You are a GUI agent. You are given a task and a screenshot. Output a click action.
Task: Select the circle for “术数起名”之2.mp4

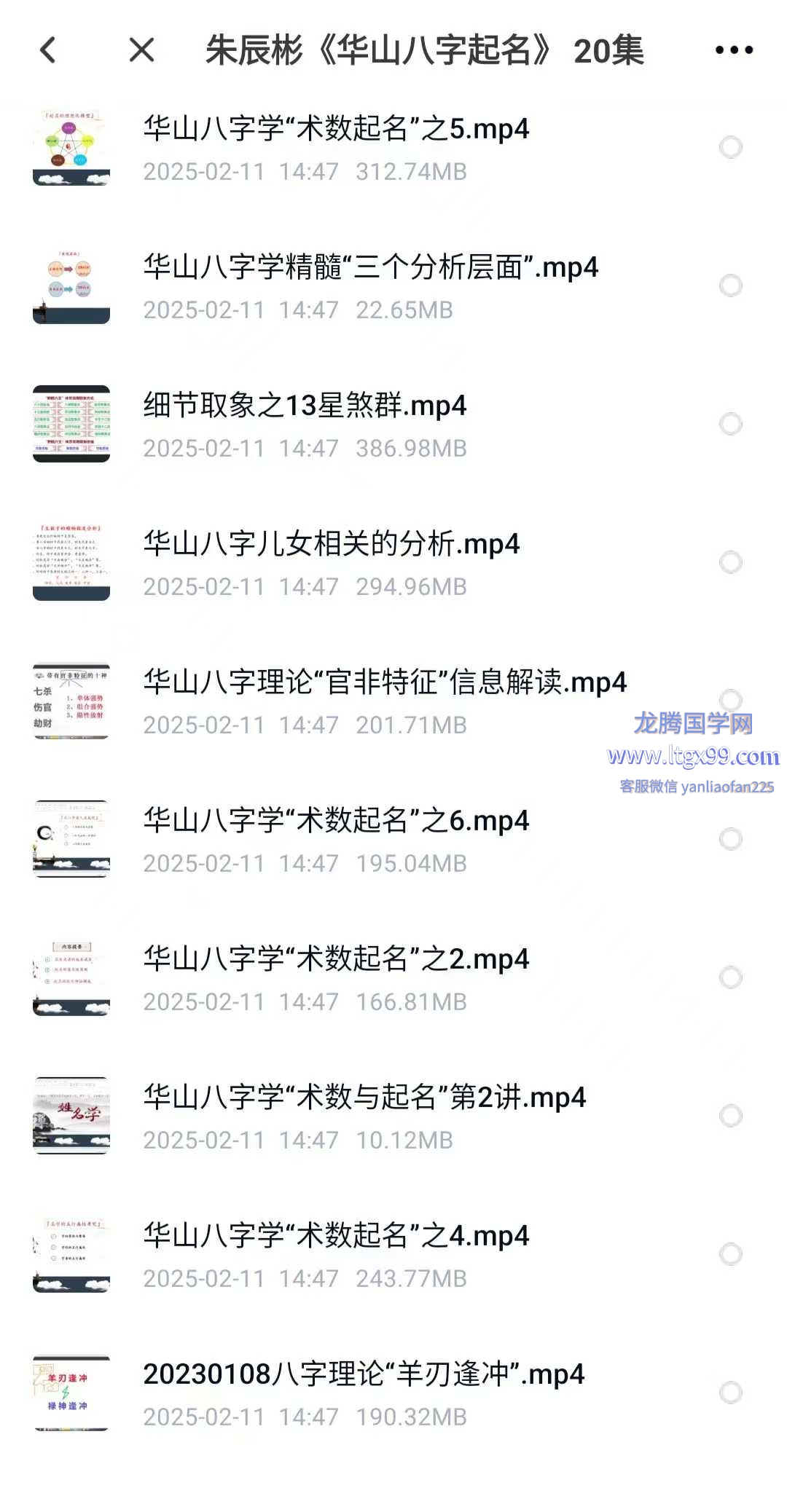pos(730,977)
